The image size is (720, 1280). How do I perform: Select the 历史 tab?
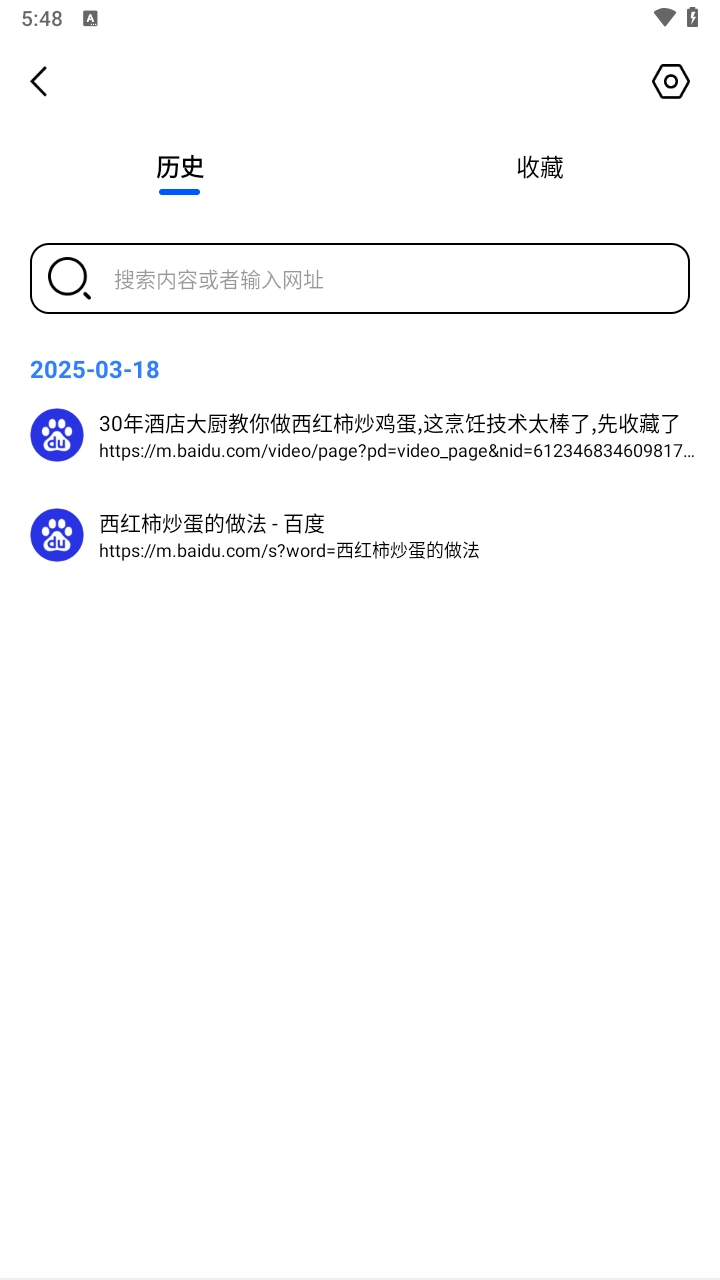tap(180, 167)
